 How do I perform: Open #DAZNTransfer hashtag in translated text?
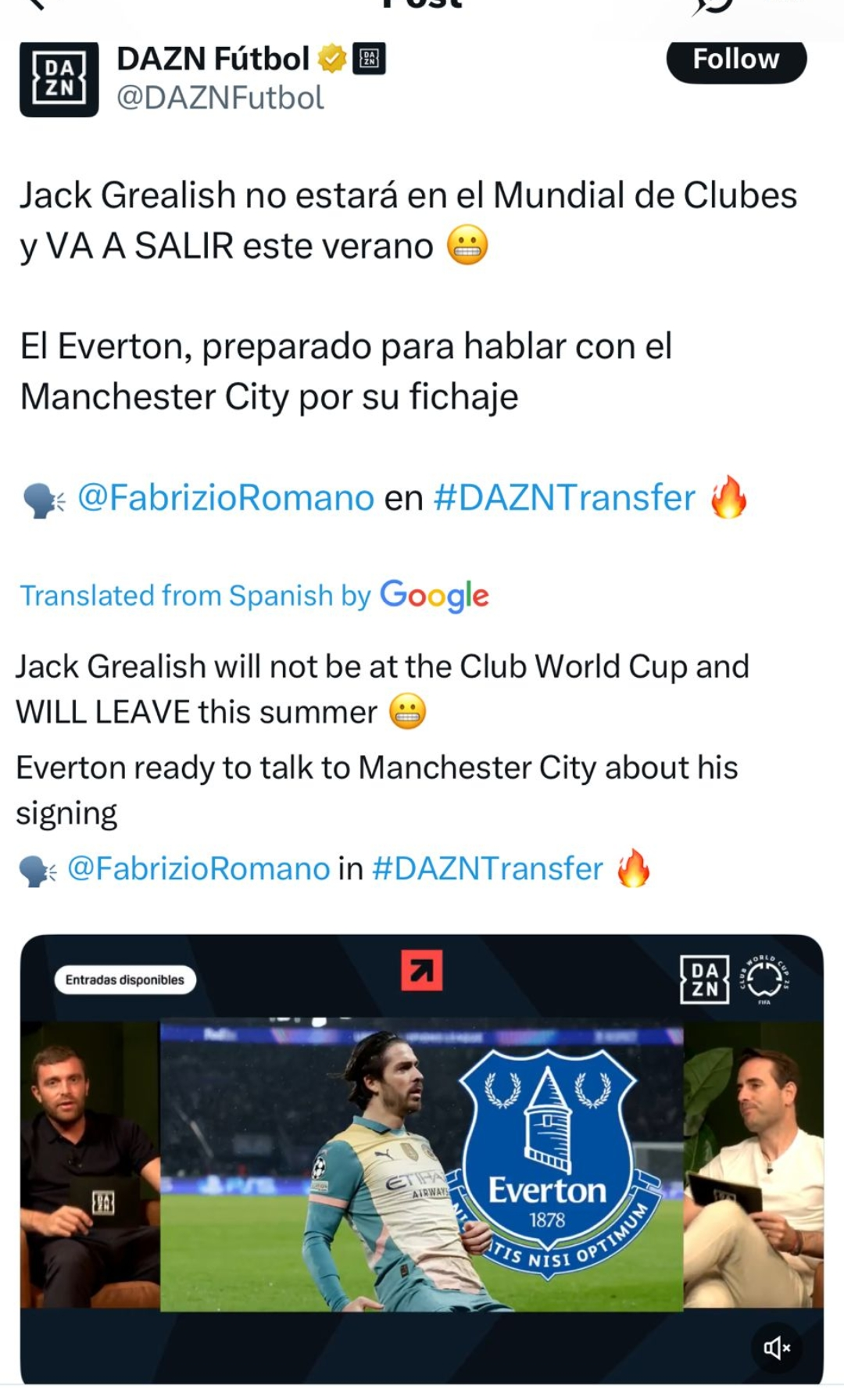coord(488,868)
